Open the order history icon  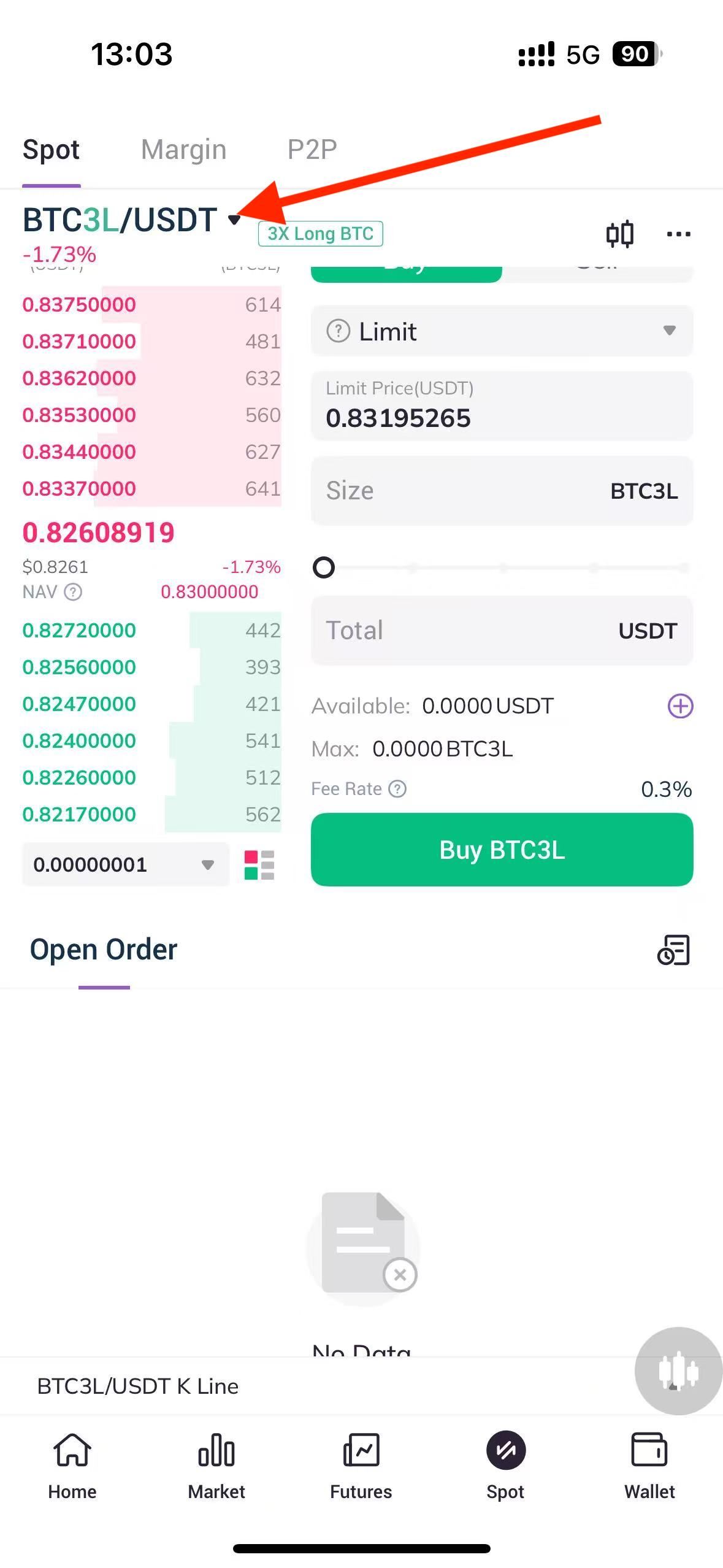tap(673, 950)
